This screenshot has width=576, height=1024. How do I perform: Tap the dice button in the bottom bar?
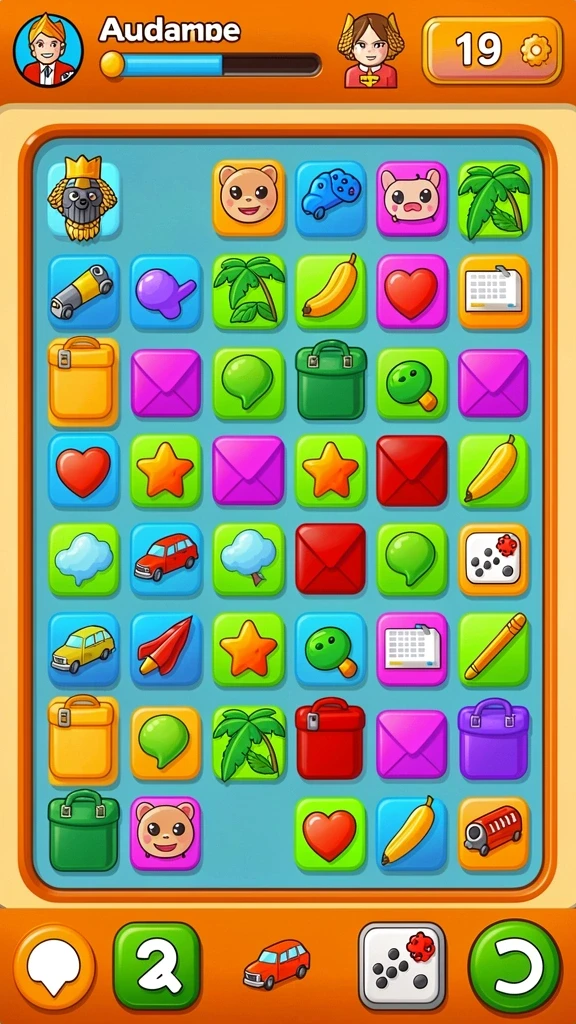point(402,965)
